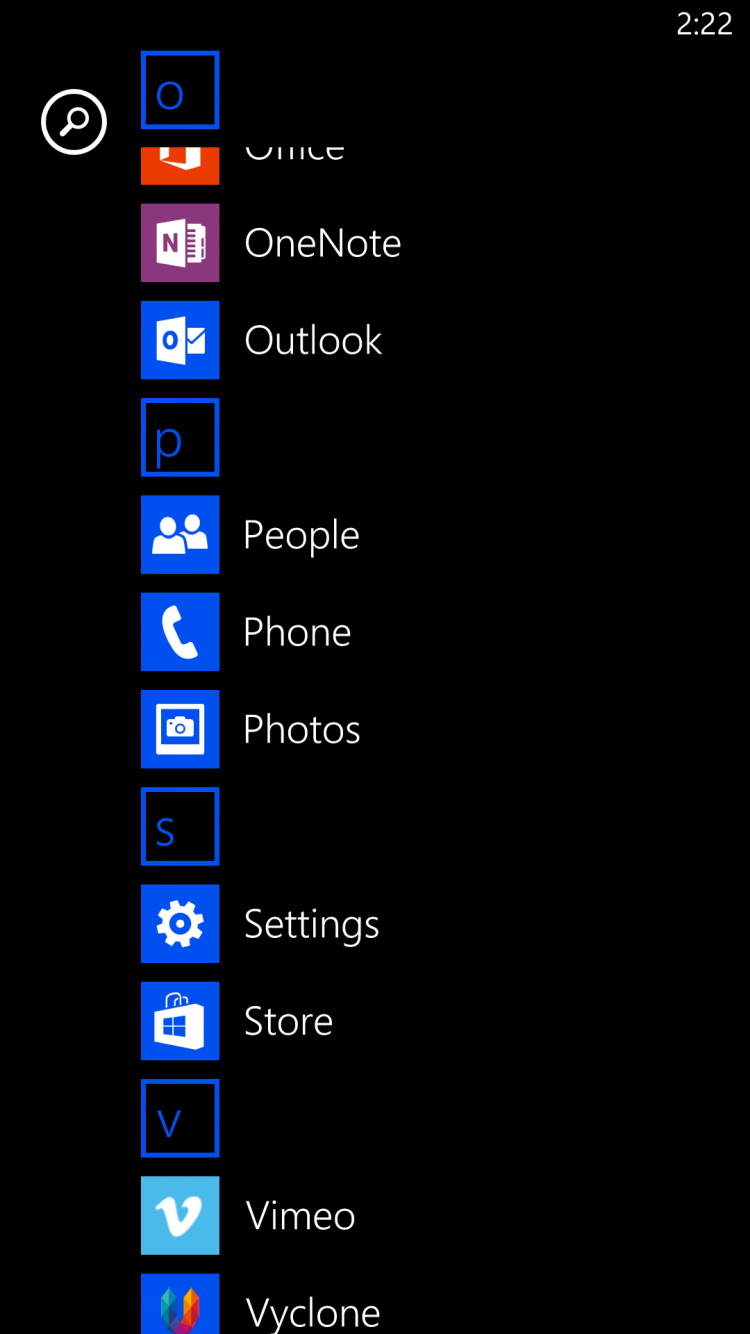Select the letter S section tile
Image resolution: width=750 pixels, height=1334 pixels.
180,826
